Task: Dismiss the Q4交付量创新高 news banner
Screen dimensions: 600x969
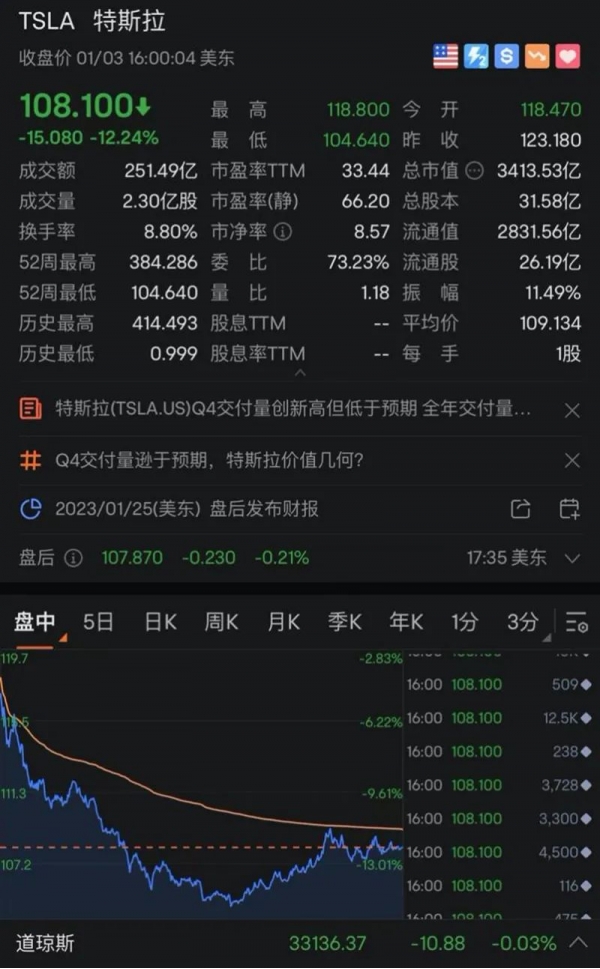Action: click(572, 410)
